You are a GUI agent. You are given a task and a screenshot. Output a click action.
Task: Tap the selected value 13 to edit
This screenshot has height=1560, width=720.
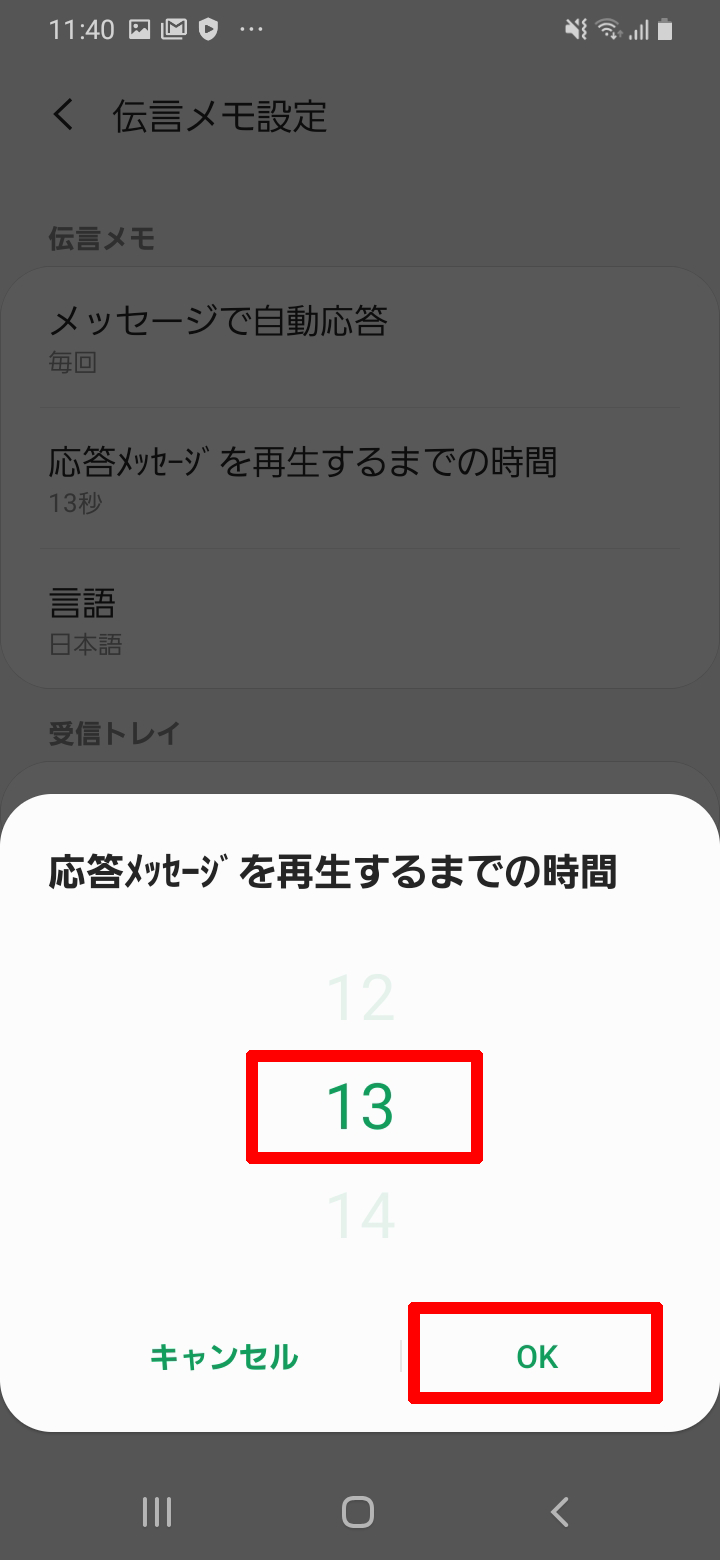tap(361, 1107)
